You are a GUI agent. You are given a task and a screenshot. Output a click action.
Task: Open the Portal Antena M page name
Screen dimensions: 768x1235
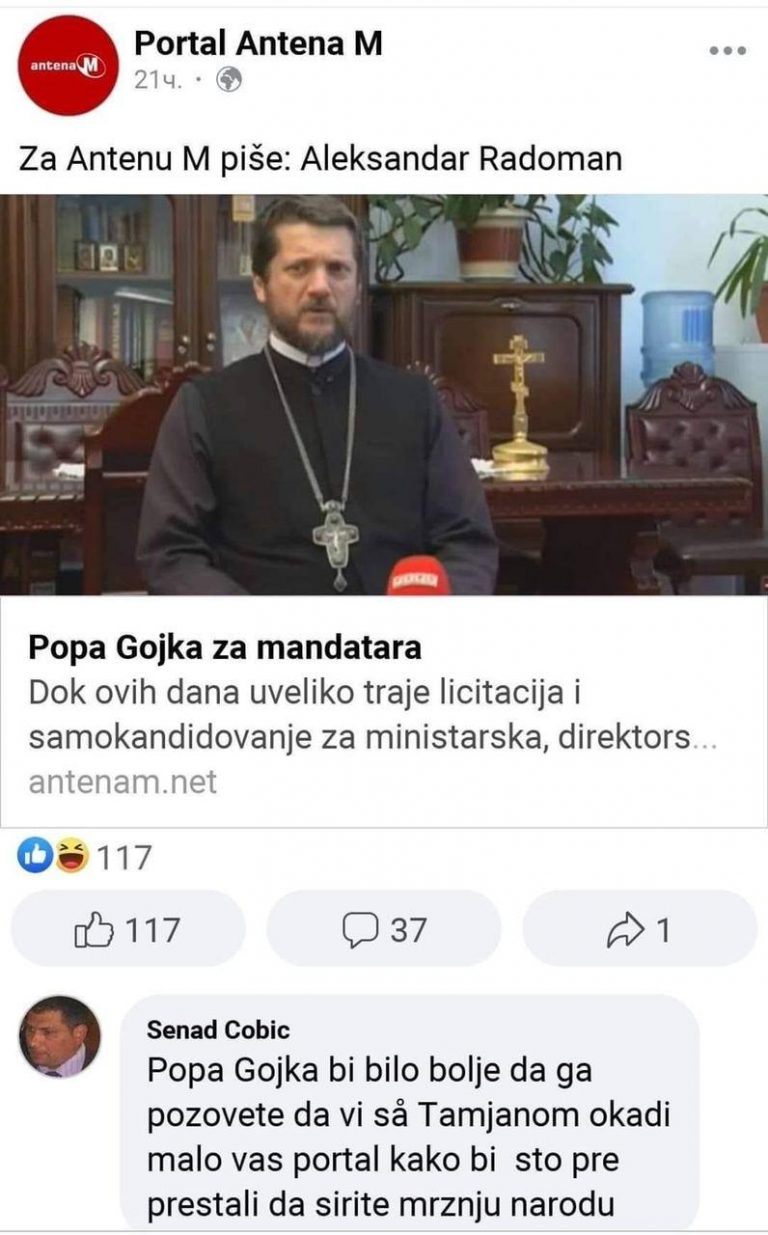click(x=258, y=43)
